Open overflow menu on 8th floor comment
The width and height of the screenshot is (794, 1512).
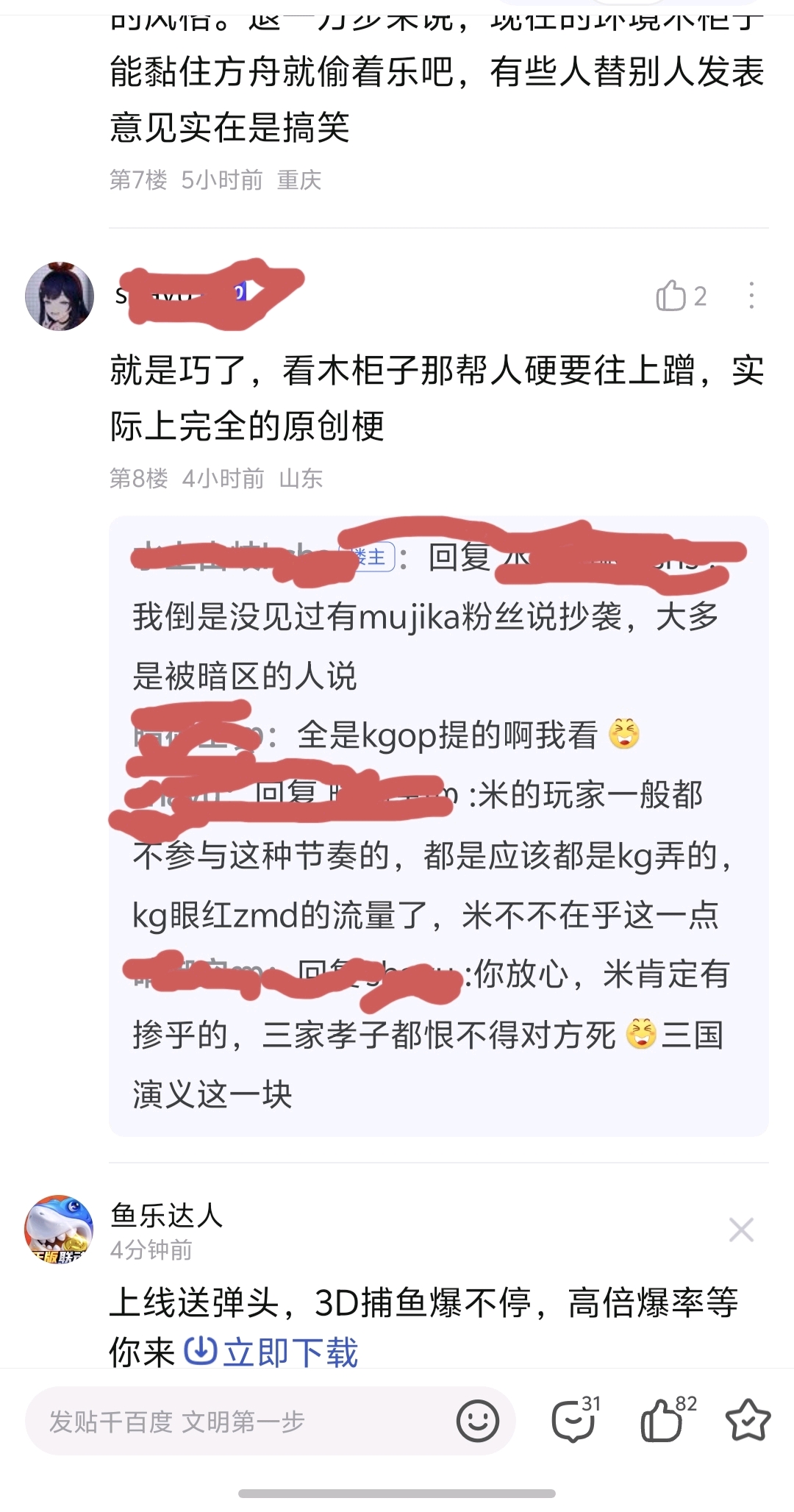coord(751,296)
